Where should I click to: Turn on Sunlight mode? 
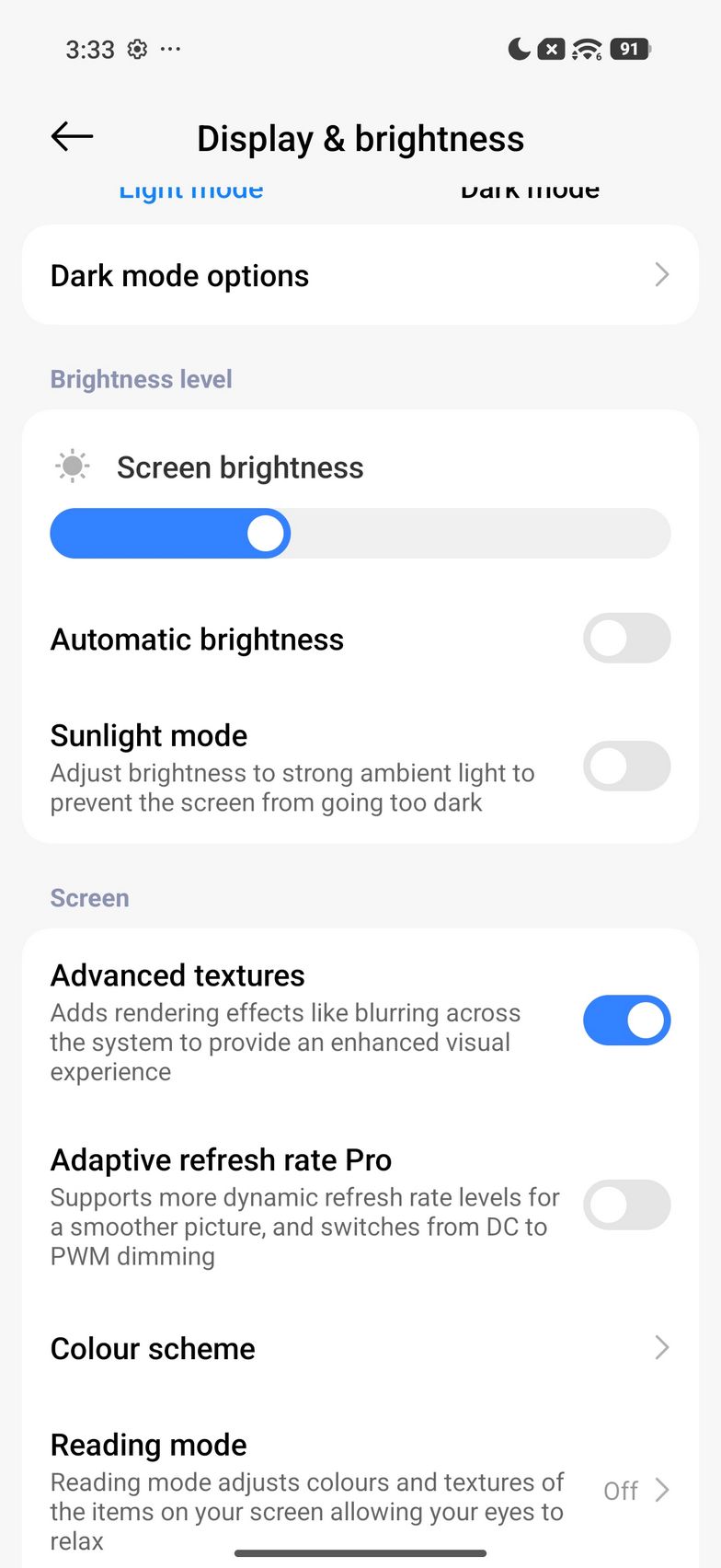(x=626, y=767)
